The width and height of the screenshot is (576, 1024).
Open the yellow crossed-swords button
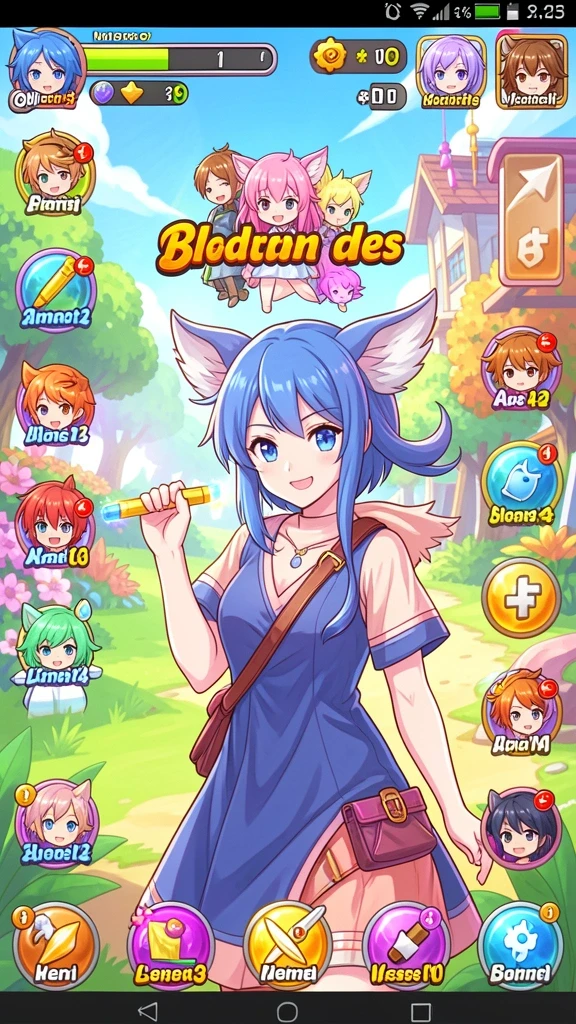pyautogui.click(x=287, y=946)
